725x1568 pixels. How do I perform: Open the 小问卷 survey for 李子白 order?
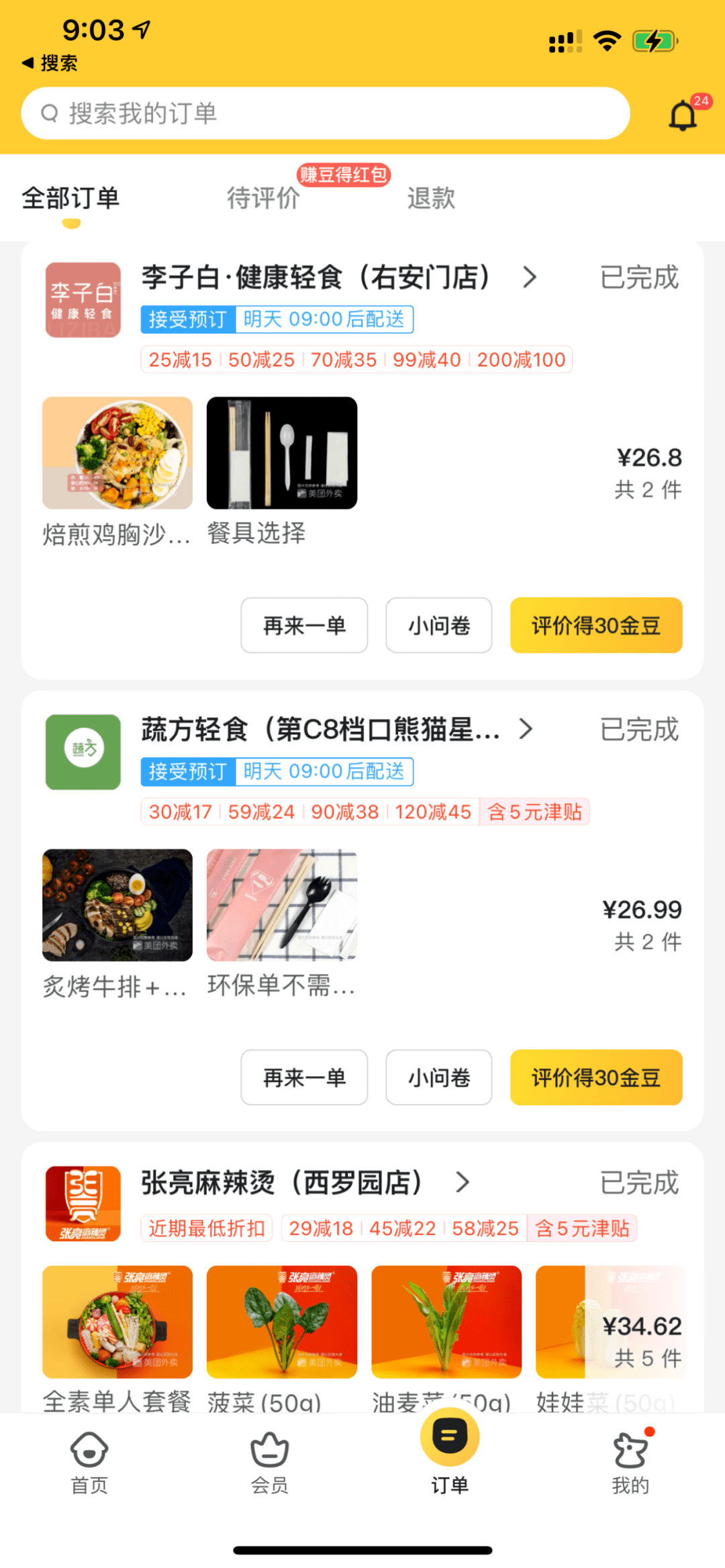point(438,625)
